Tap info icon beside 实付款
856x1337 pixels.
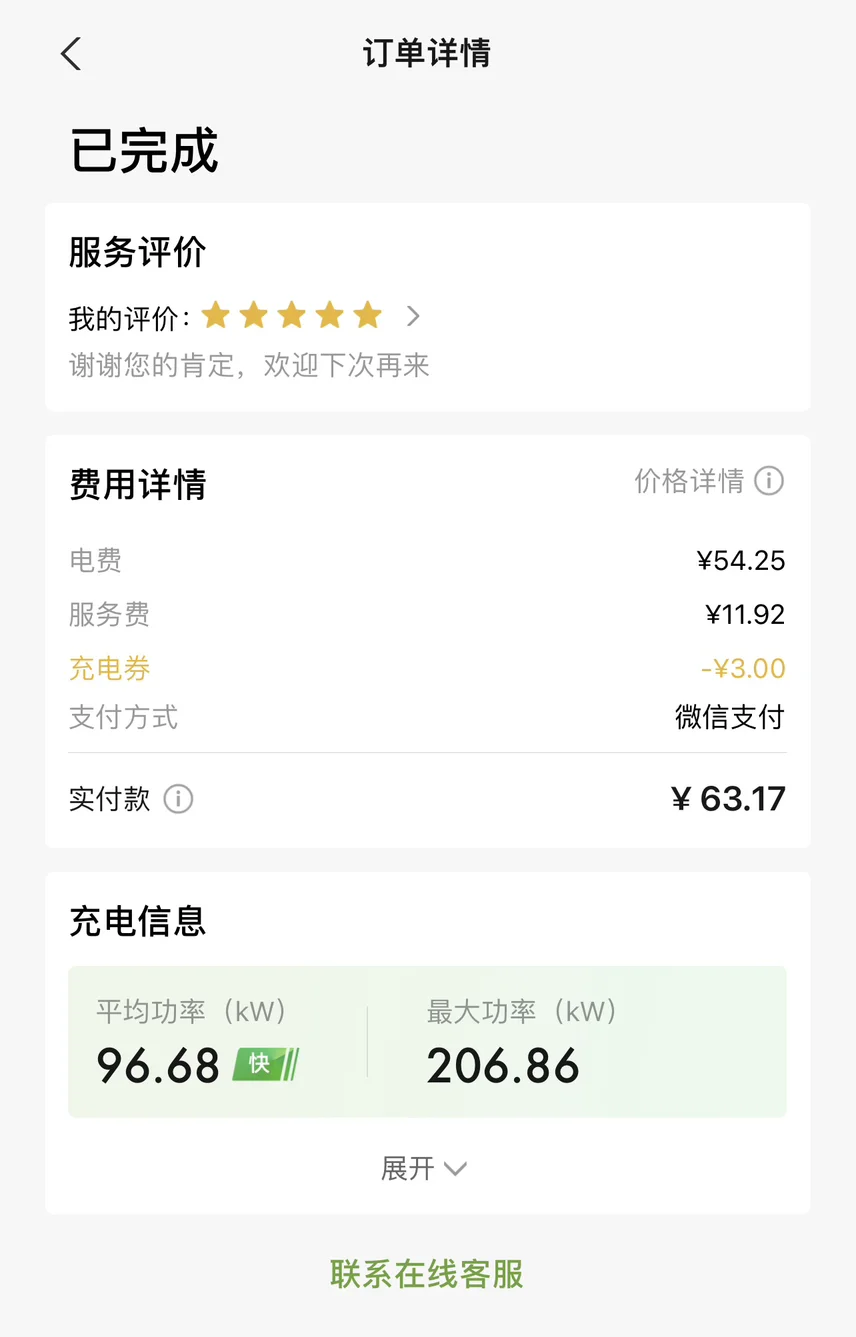click(x=178, y=799)
